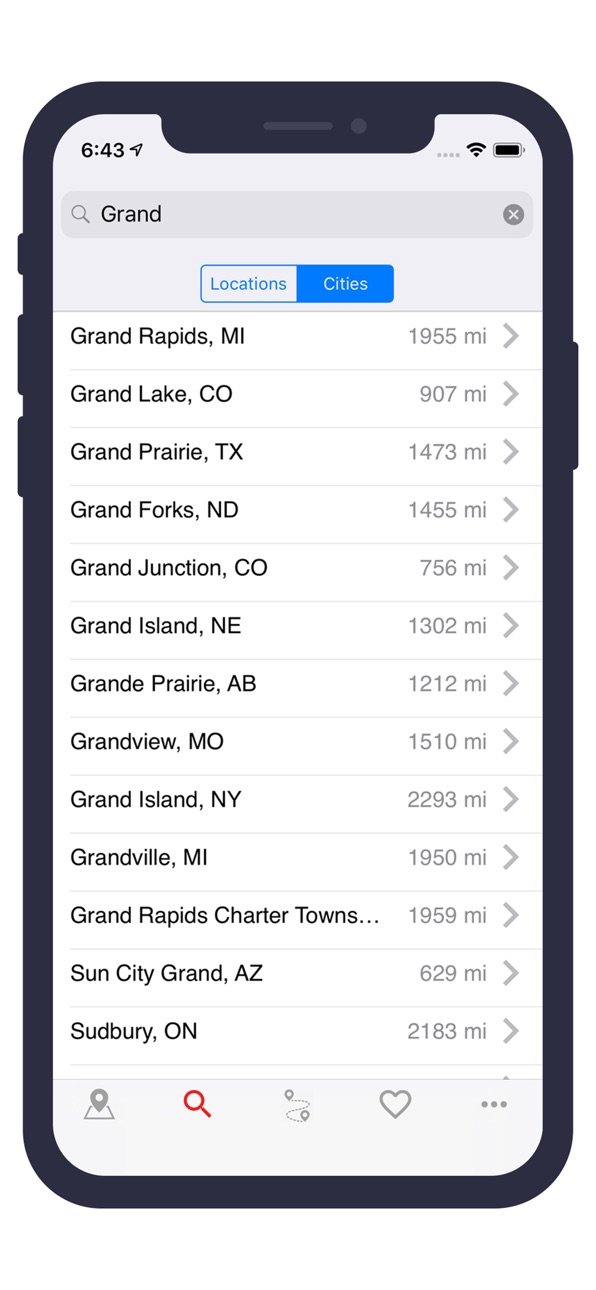This screenshot has height=1290, width=596.
Task: Open the route planner tab
Action: point(297,1105)
